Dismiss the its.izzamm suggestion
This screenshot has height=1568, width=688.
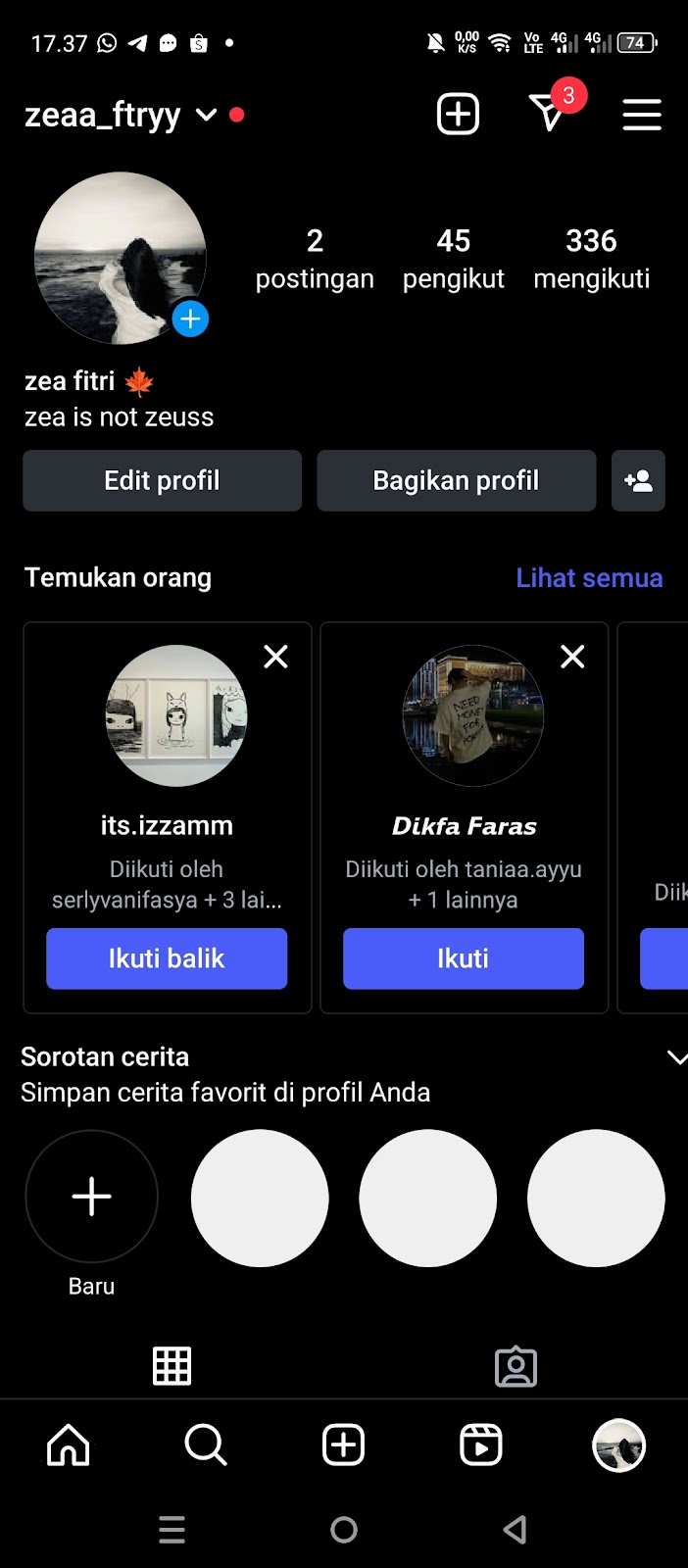276,657
